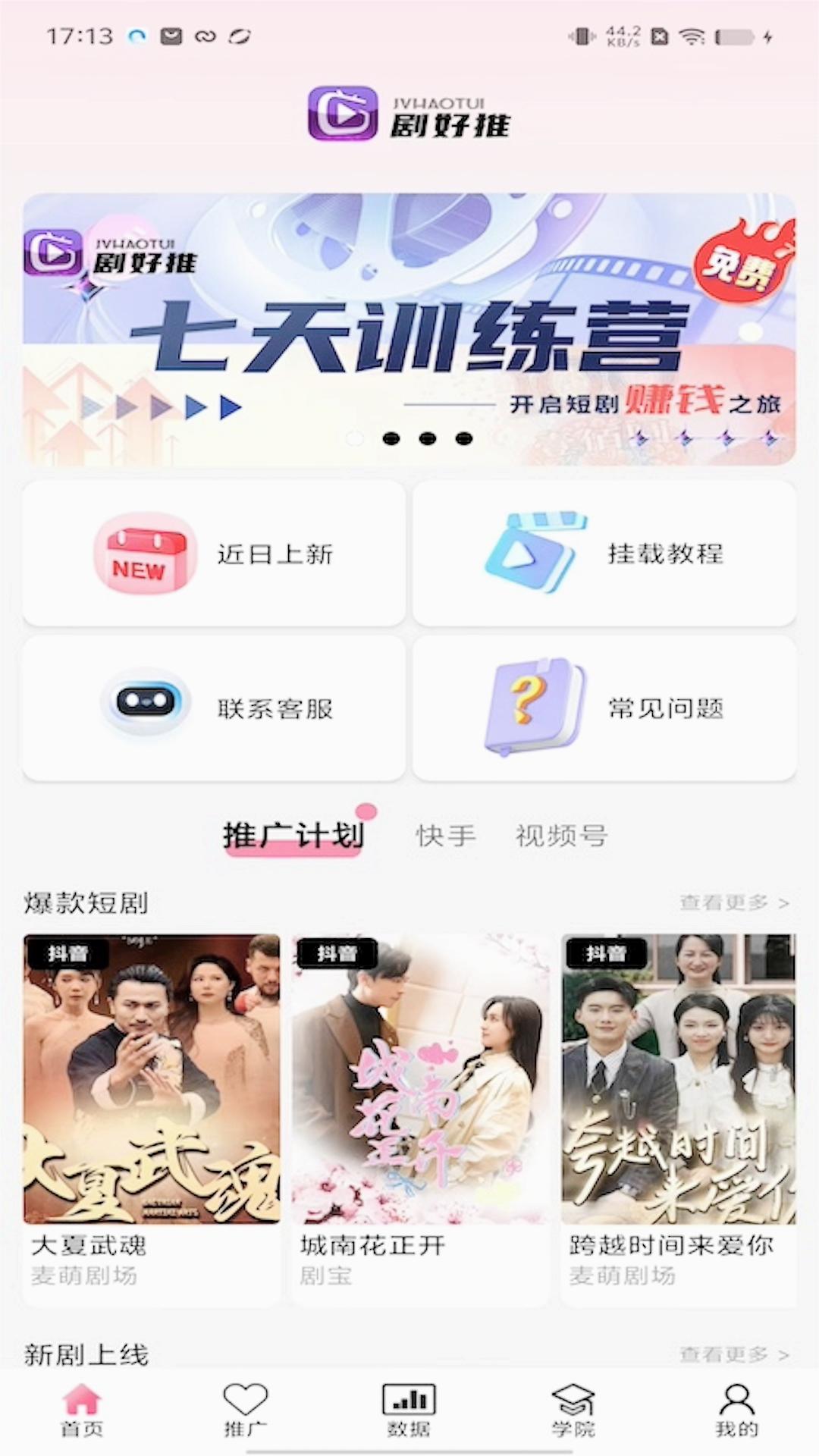Go to the 我的 profile tab

click(x=737, y=1410)
